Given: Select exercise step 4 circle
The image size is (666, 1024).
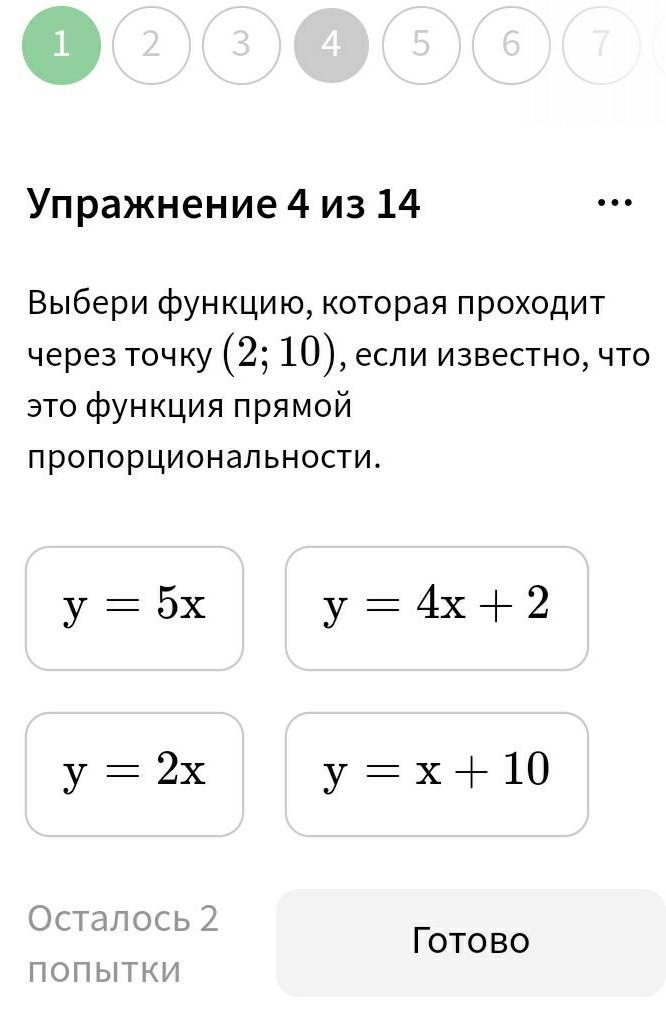Looking at the screenshot, I should click(x=331, y=45).
